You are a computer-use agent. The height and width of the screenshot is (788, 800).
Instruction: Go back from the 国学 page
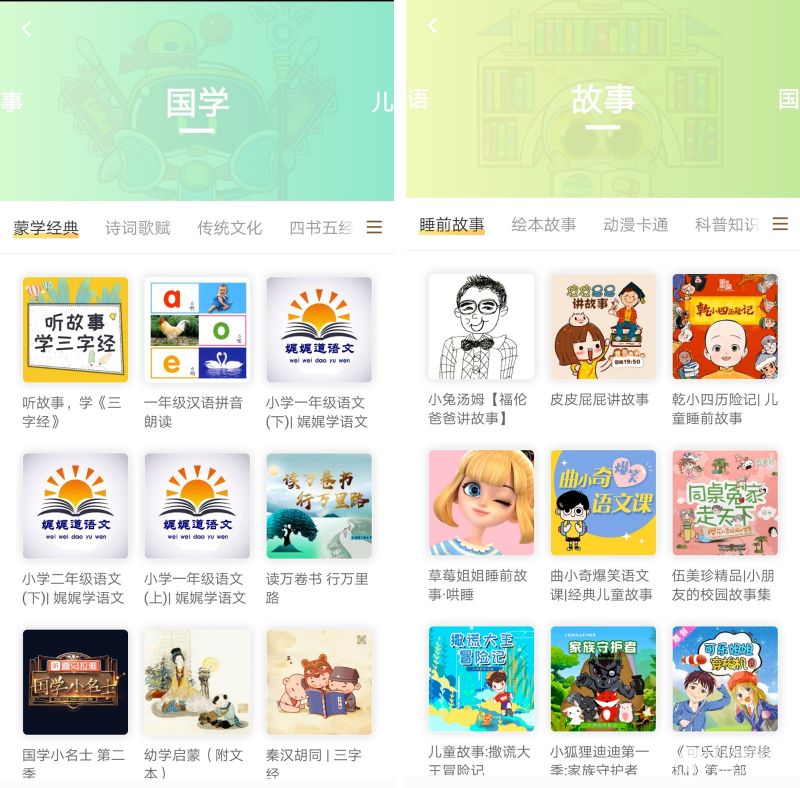point(27,29)
